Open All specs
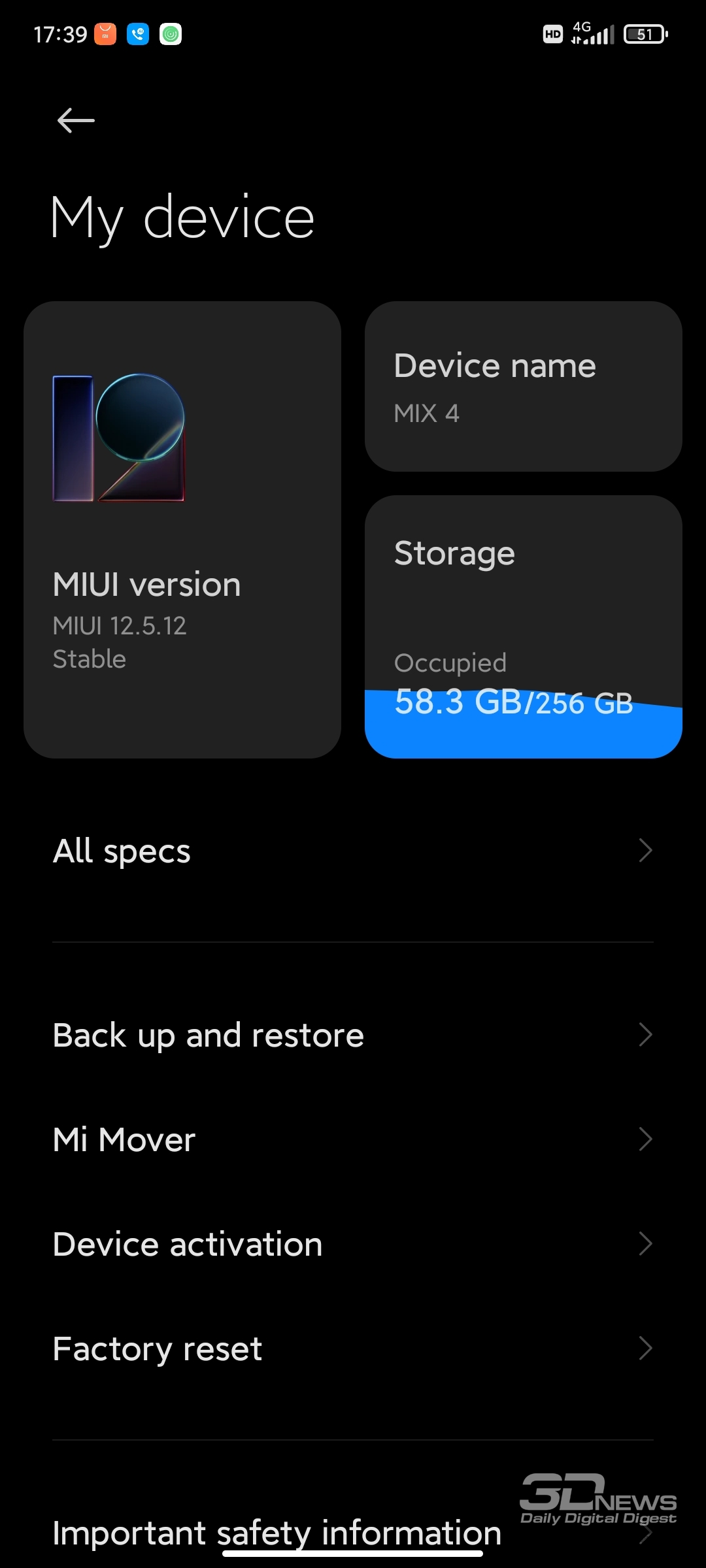 [353, 851]
